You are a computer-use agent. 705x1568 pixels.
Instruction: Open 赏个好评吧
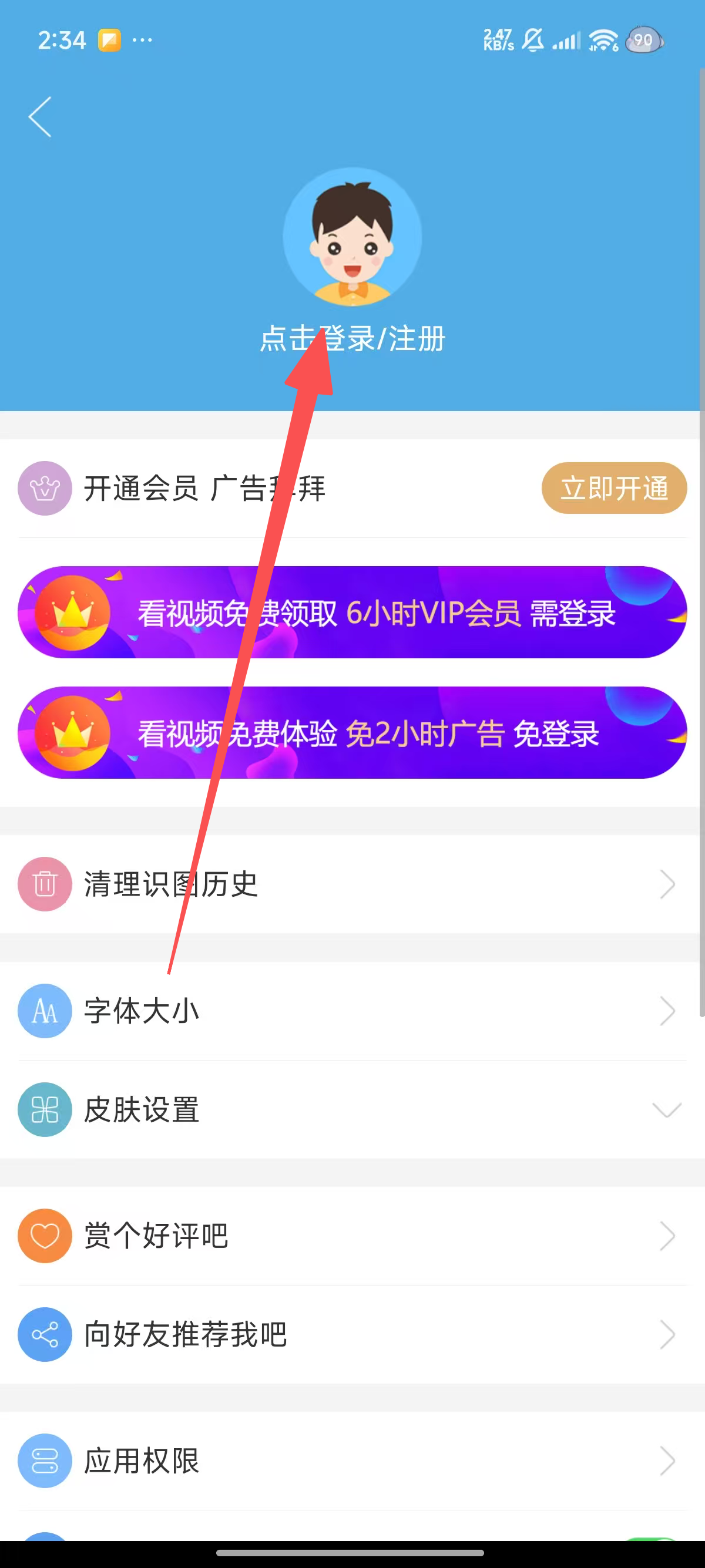352,1236
